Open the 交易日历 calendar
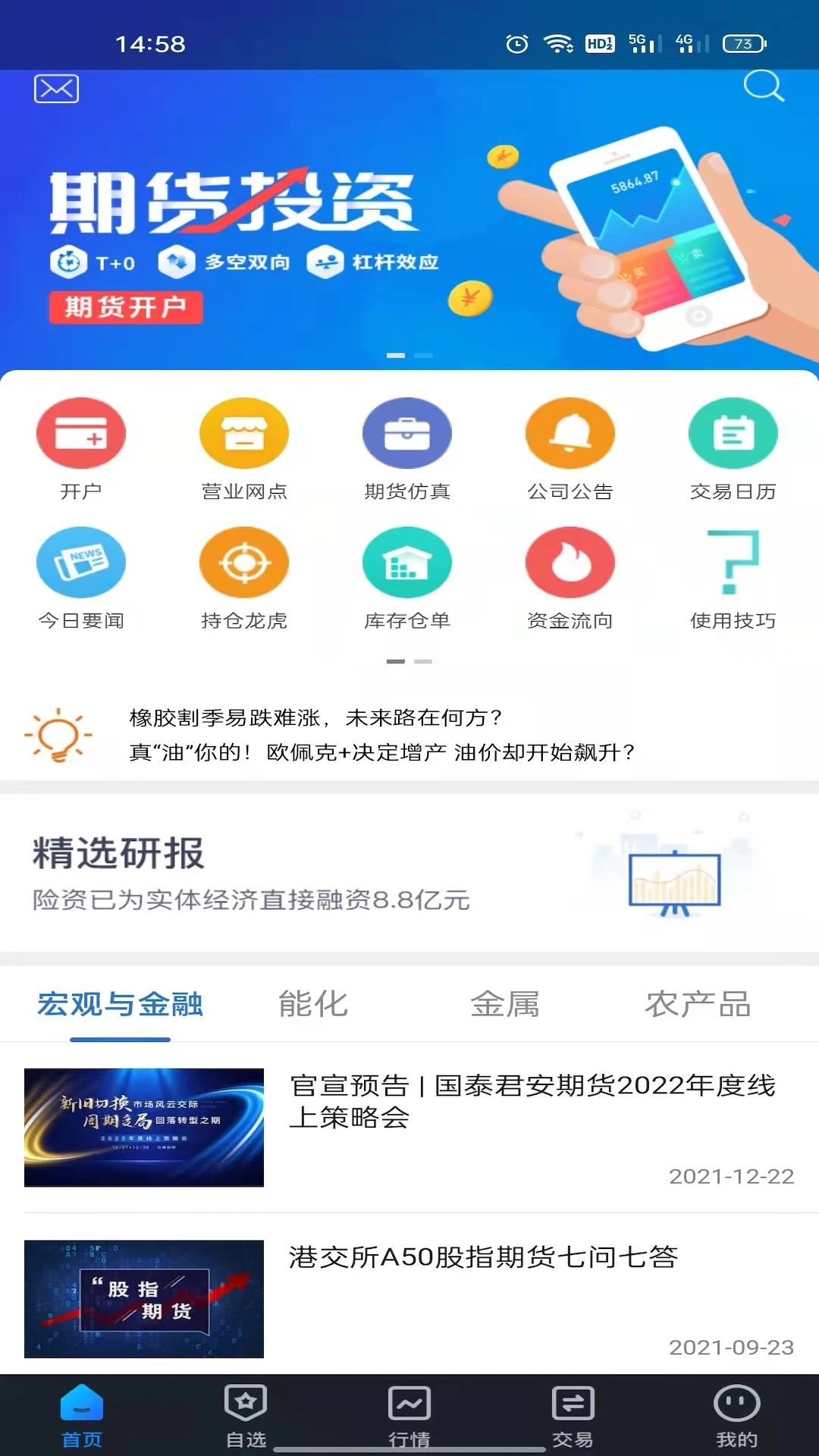The width and height of the screenshot is (819, 1456). (733, 447)
